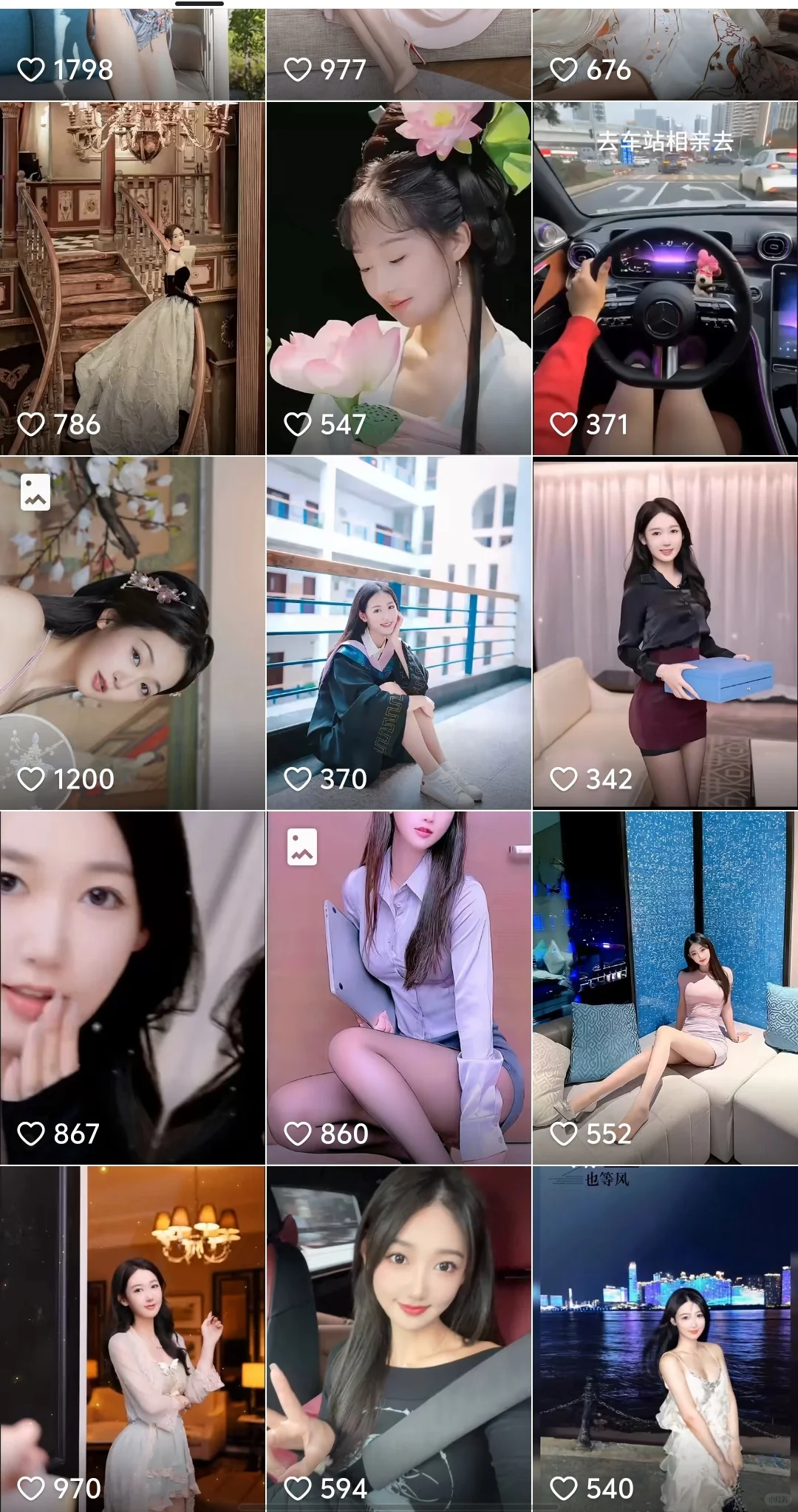Open the photo post with 860 likes
The width and height of the screenshot is (798, 1512).
(398, 987)
